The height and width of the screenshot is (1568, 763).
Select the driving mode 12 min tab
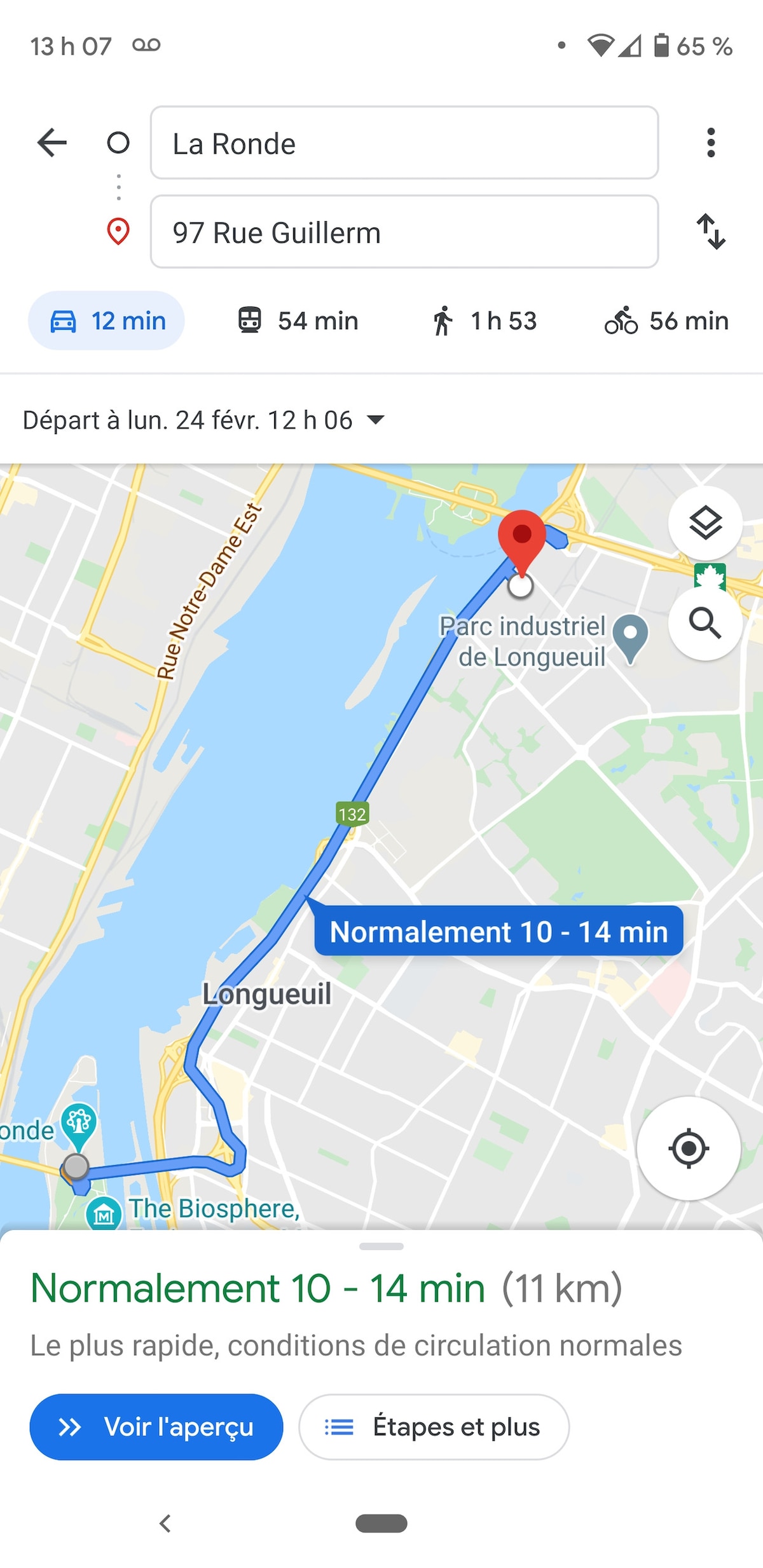pos(107,321)
